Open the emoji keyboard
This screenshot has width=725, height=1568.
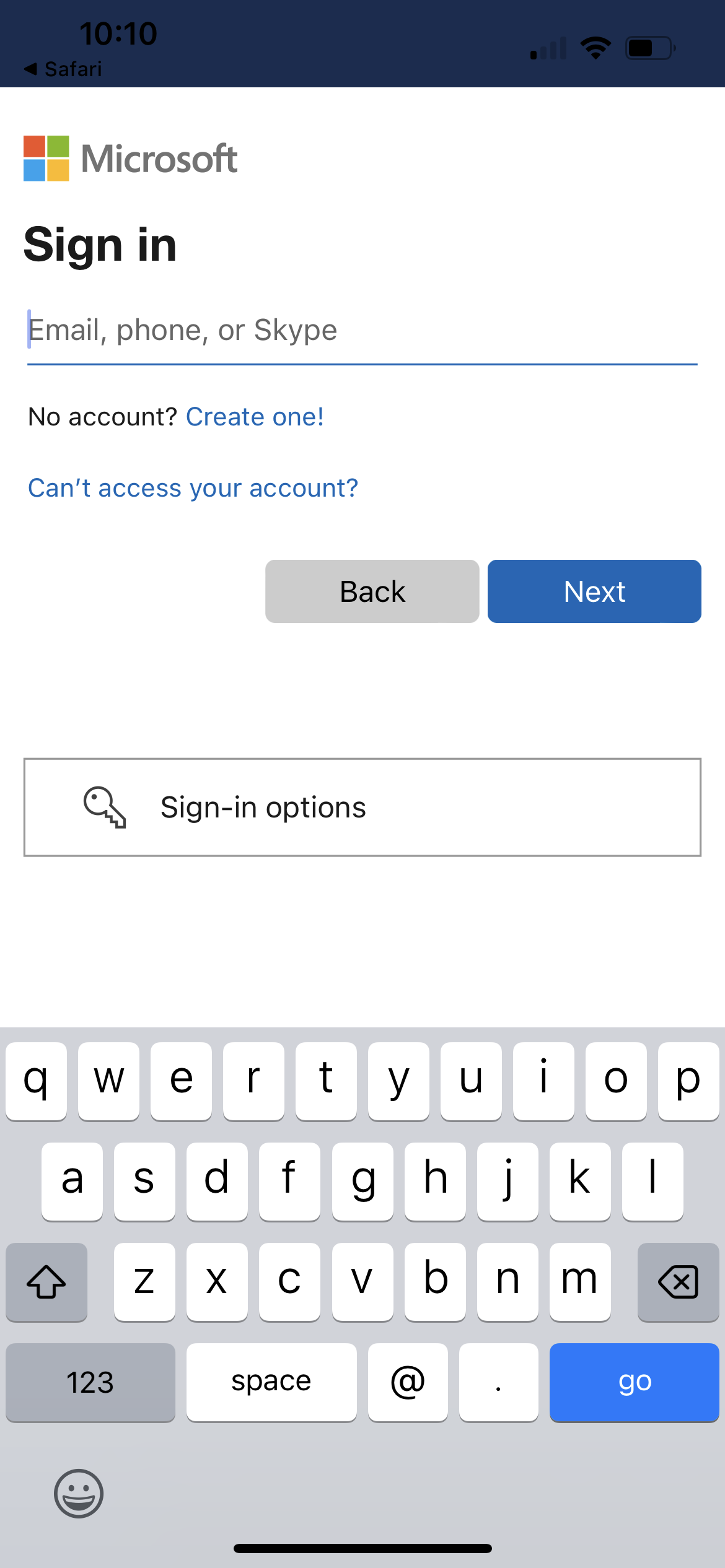(x=79, y=1493)
